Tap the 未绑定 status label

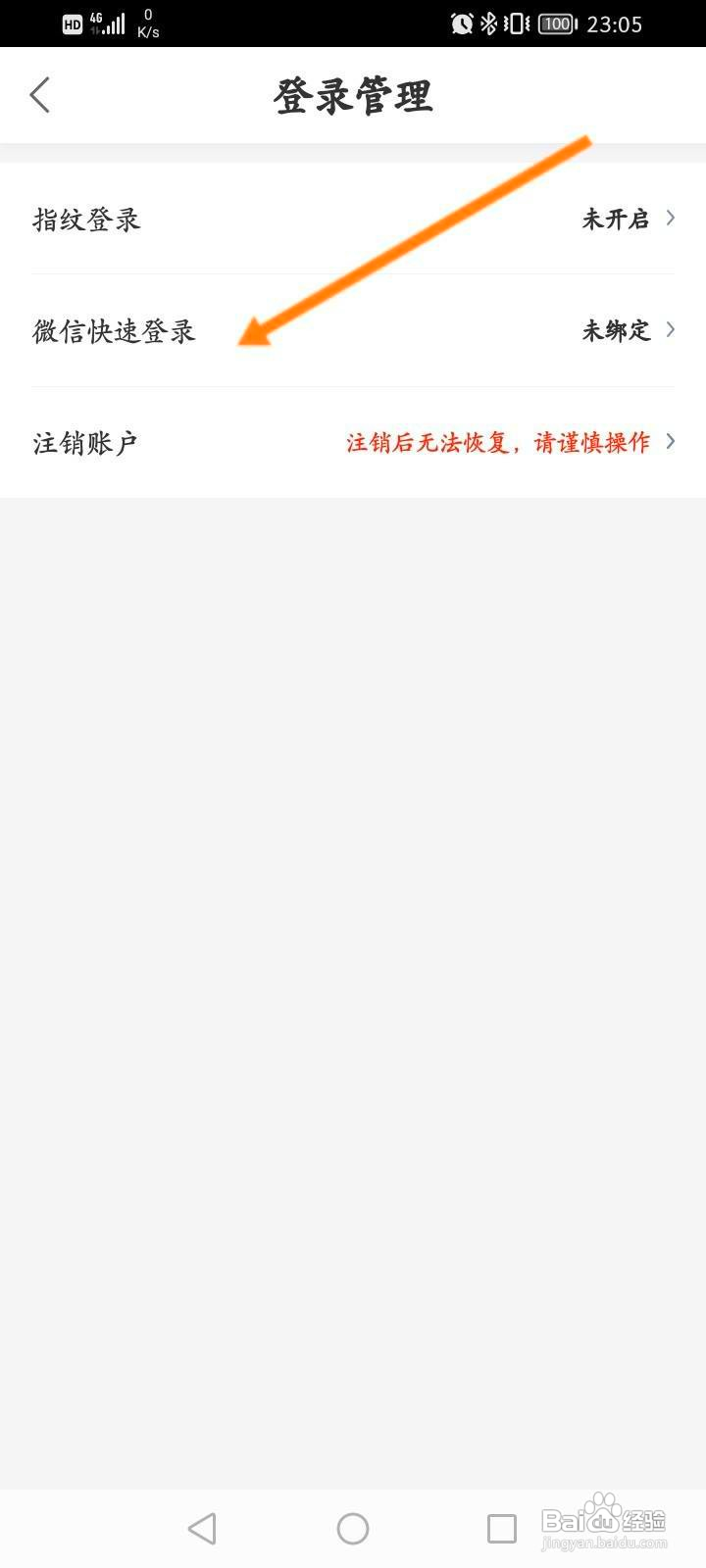coord(618,331)
